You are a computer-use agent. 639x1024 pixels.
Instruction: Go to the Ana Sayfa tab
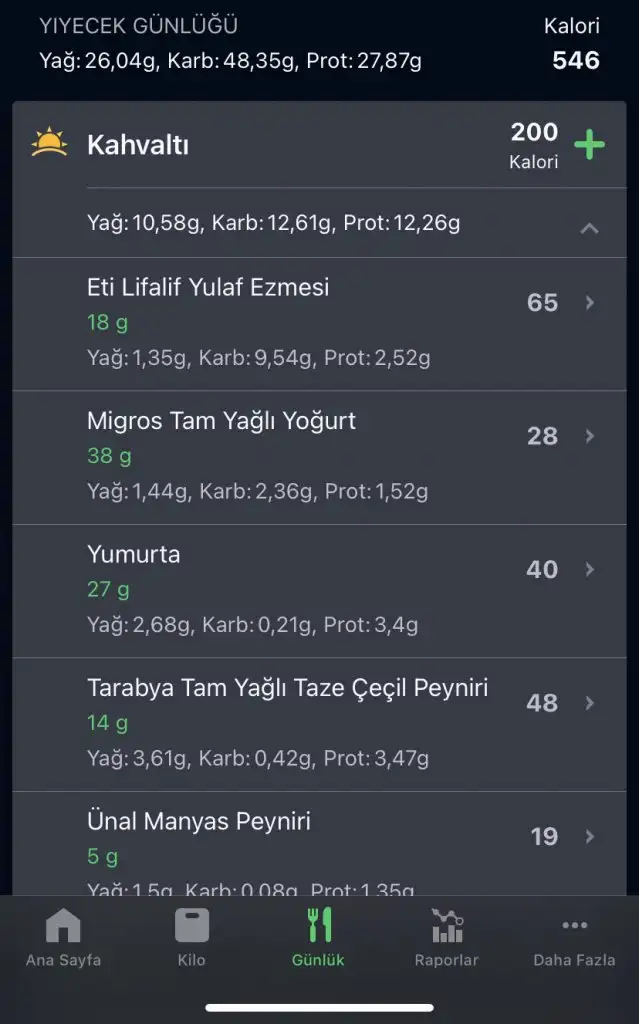[63, 938]
